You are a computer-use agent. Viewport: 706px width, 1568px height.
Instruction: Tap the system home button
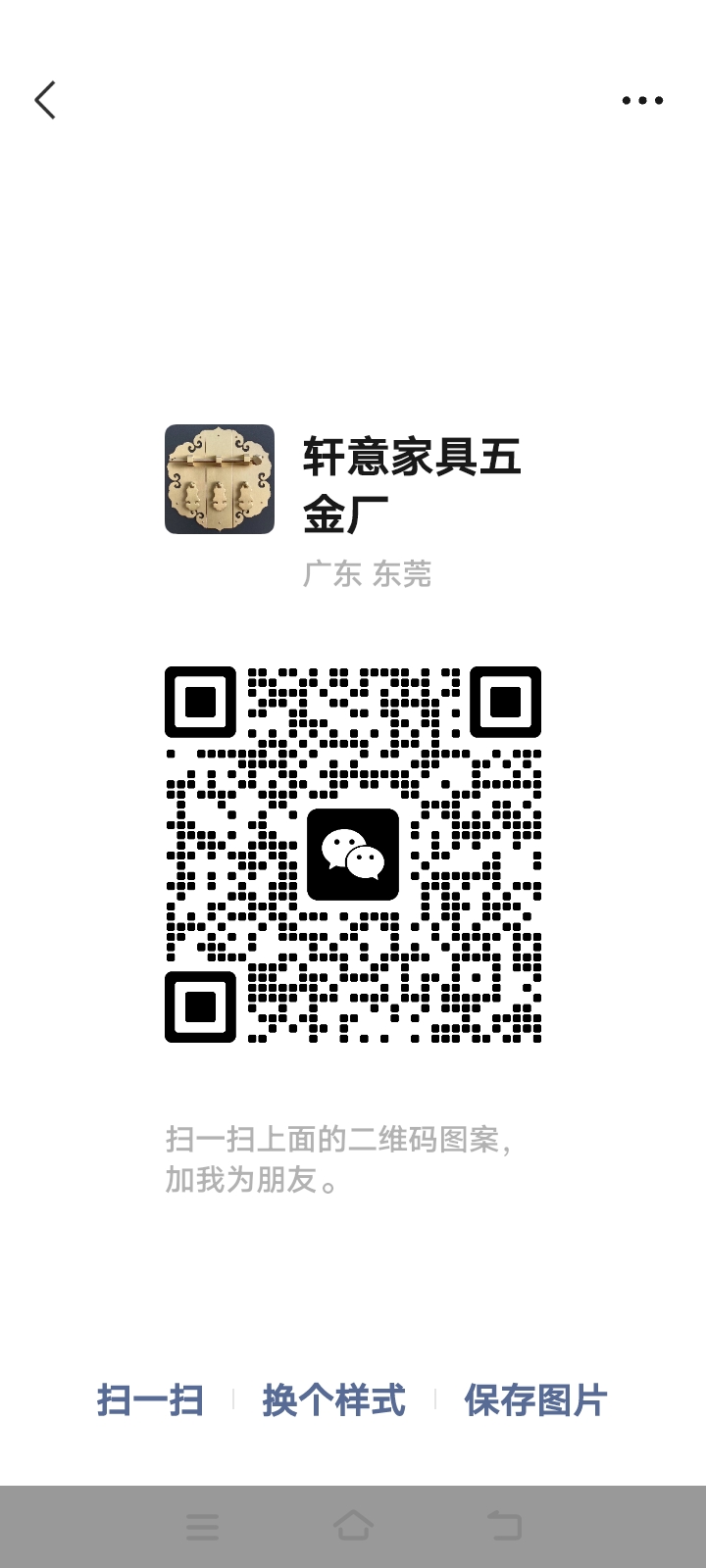(353, 1526)
